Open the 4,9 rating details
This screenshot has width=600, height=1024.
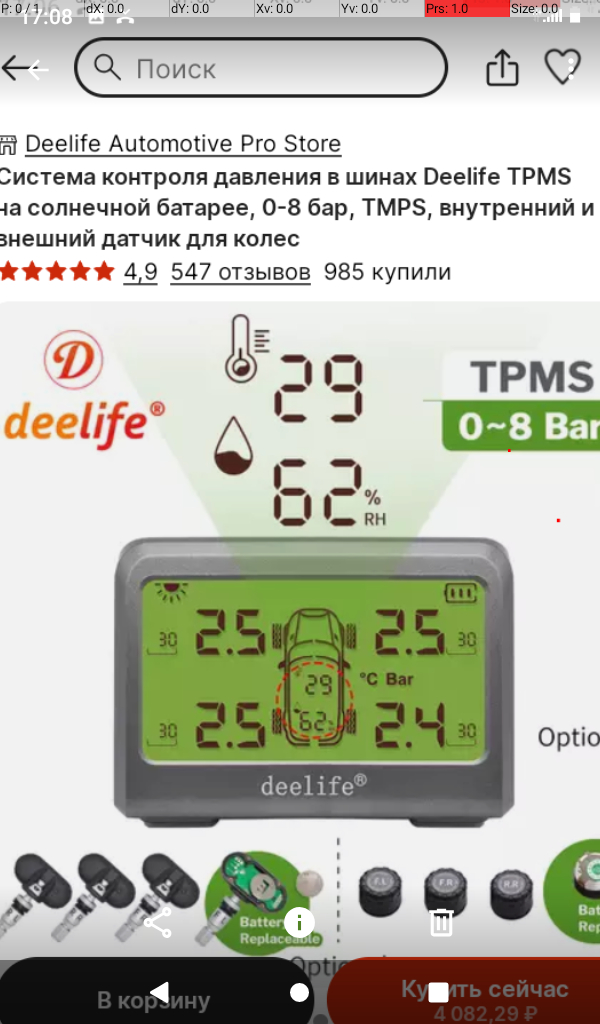click(140, 272)
